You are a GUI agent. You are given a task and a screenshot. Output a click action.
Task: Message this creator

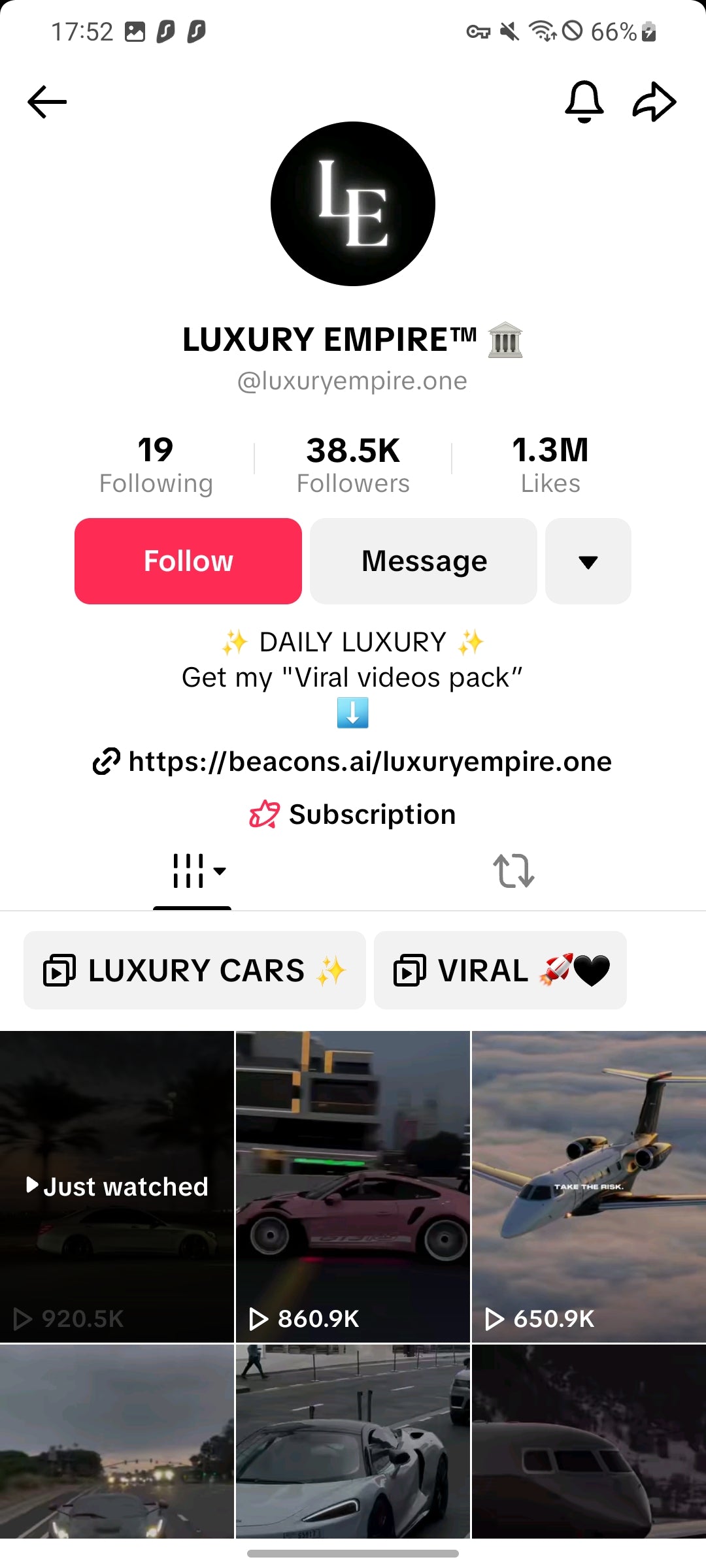424,561
